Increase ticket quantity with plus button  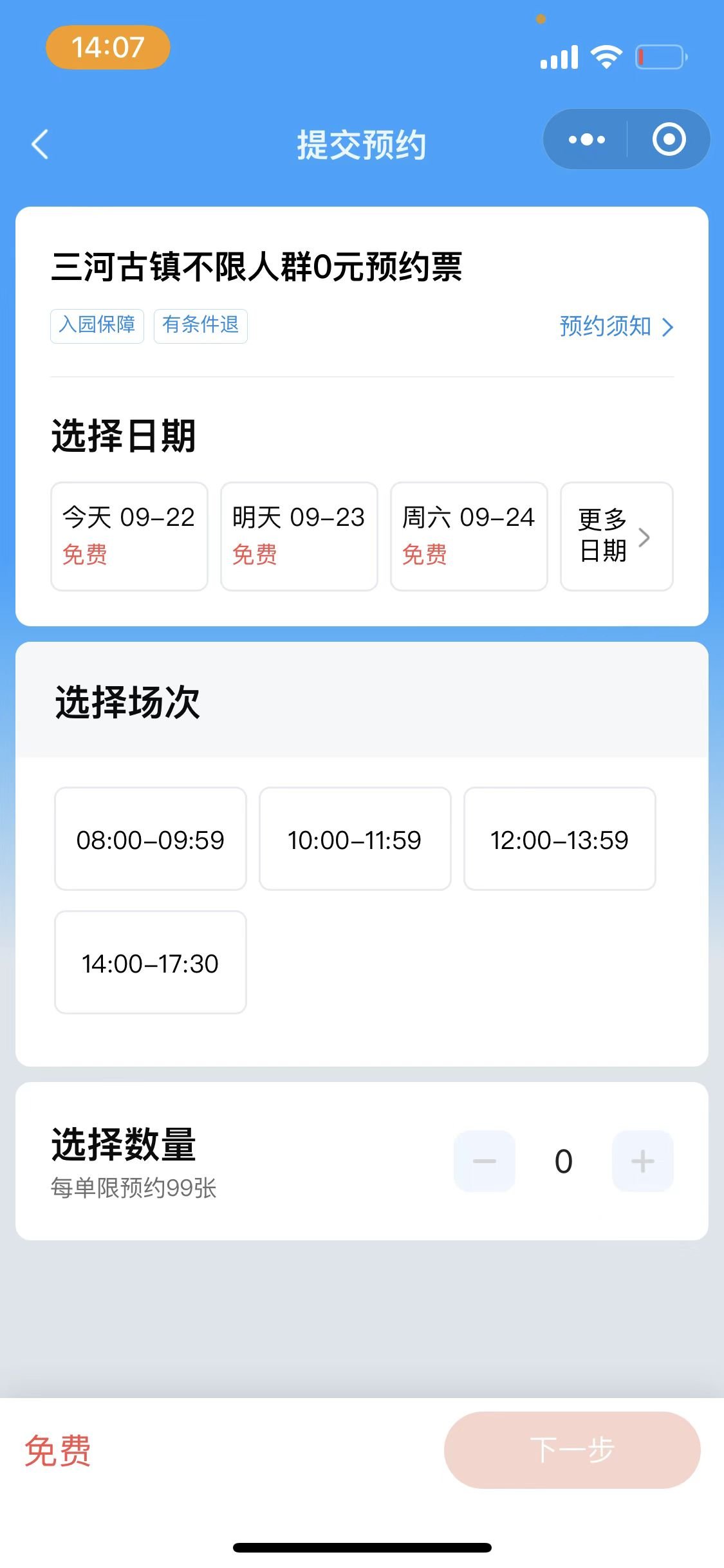click(x=642, y=1161)
